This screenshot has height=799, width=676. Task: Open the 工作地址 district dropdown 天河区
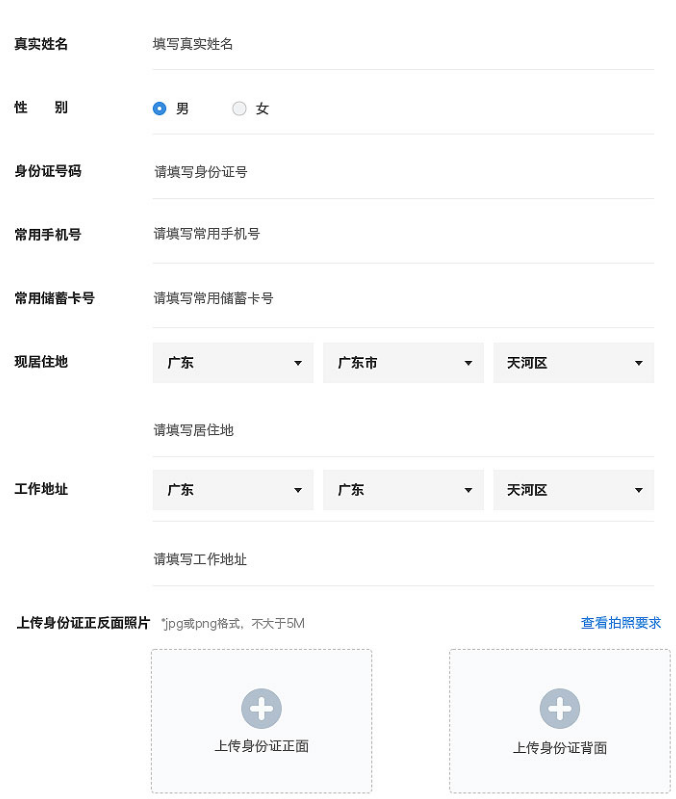(x=573, y=490)
